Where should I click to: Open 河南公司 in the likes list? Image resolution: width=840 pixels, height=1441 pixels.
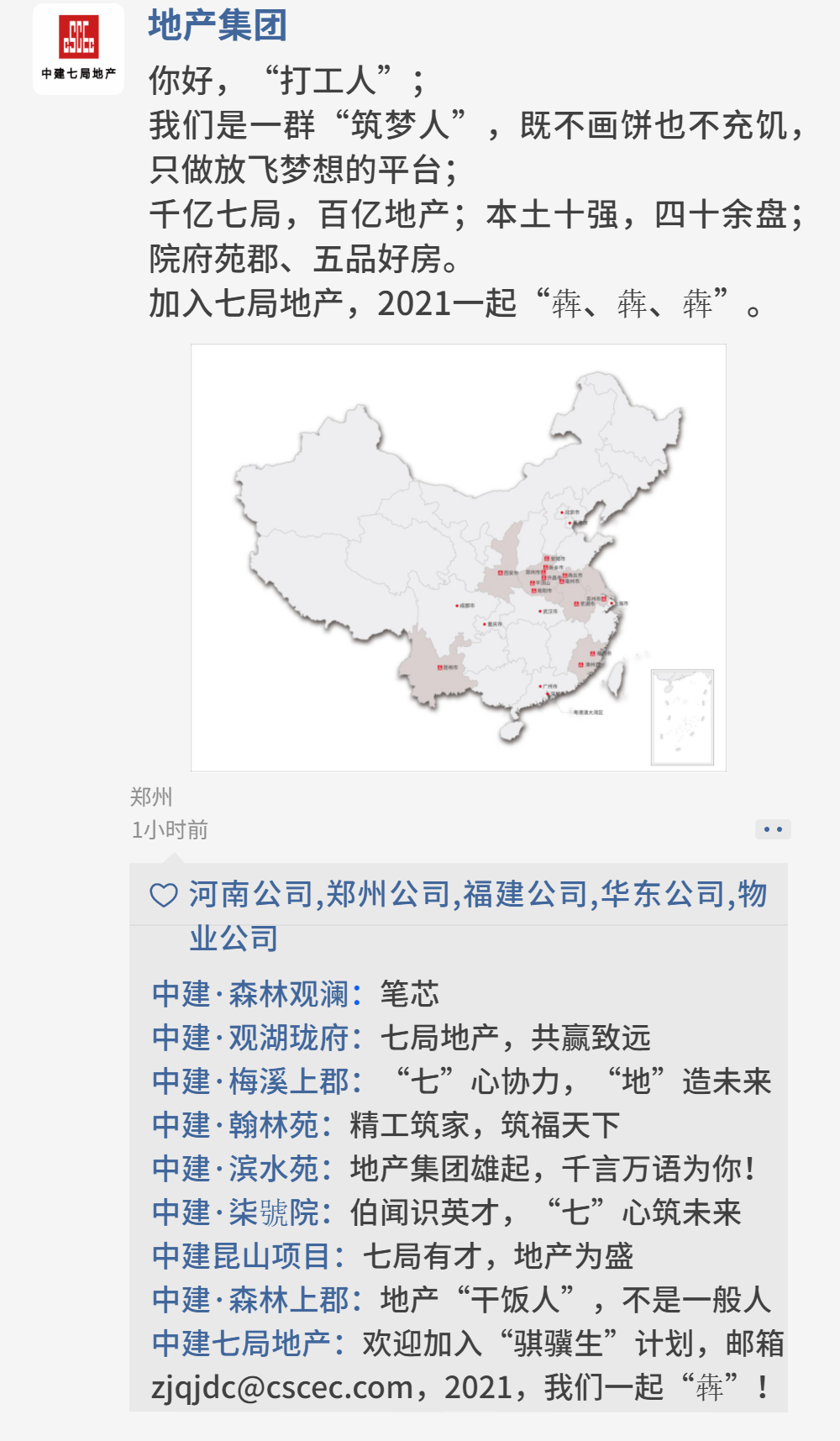point(250,895)
